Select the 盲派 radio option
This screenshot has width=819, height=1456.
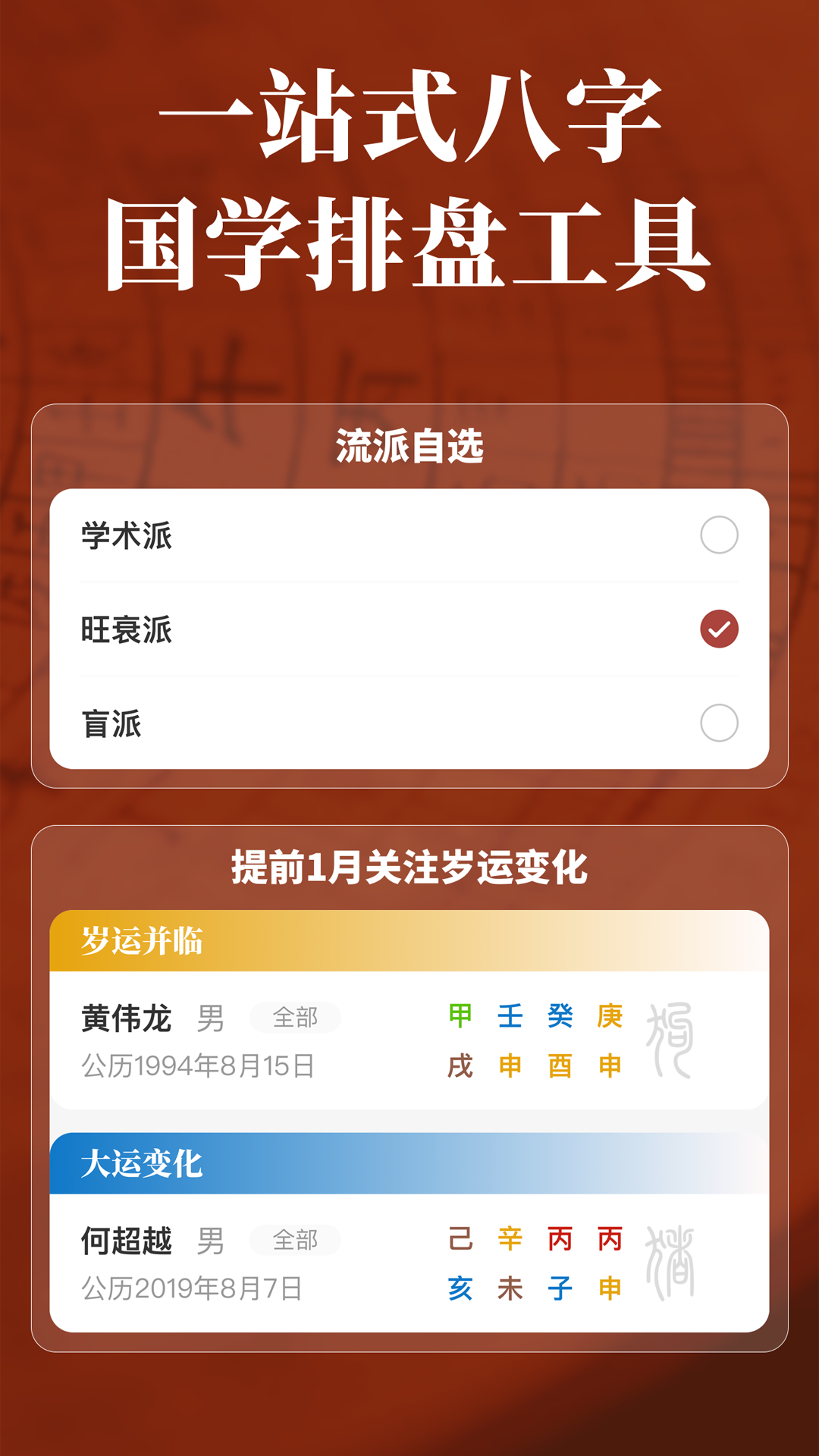pos(721,720)
